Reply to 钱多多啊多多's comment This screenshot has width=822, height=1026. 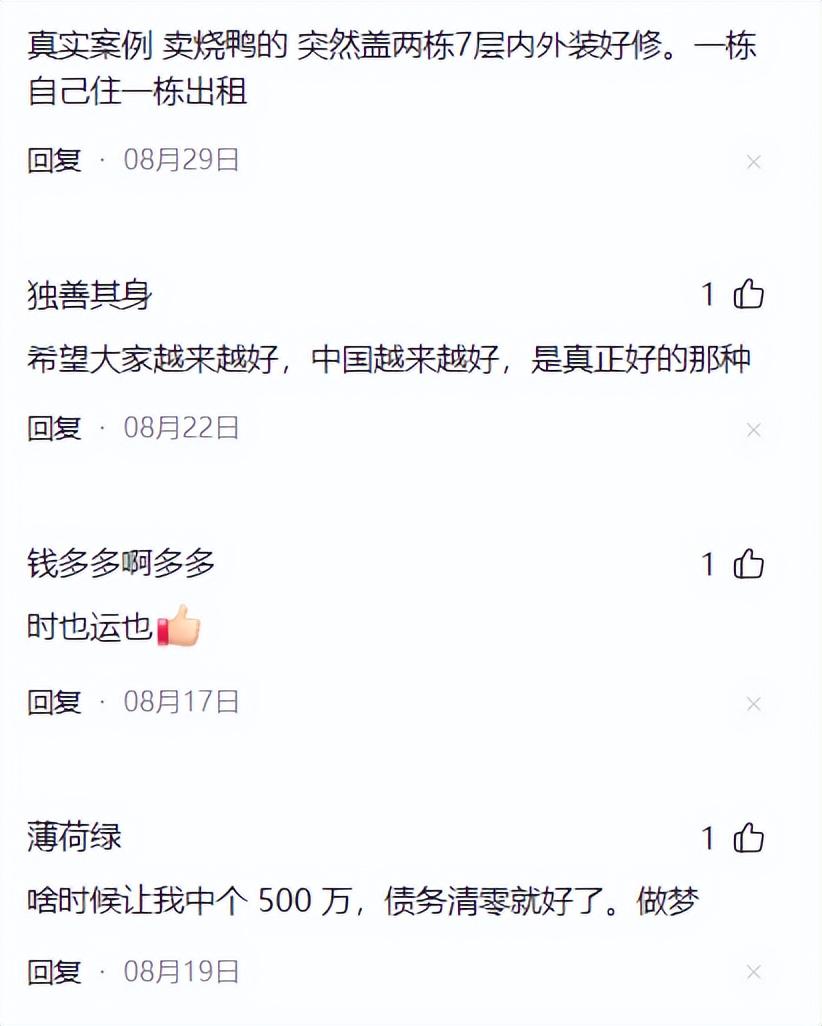54,702
